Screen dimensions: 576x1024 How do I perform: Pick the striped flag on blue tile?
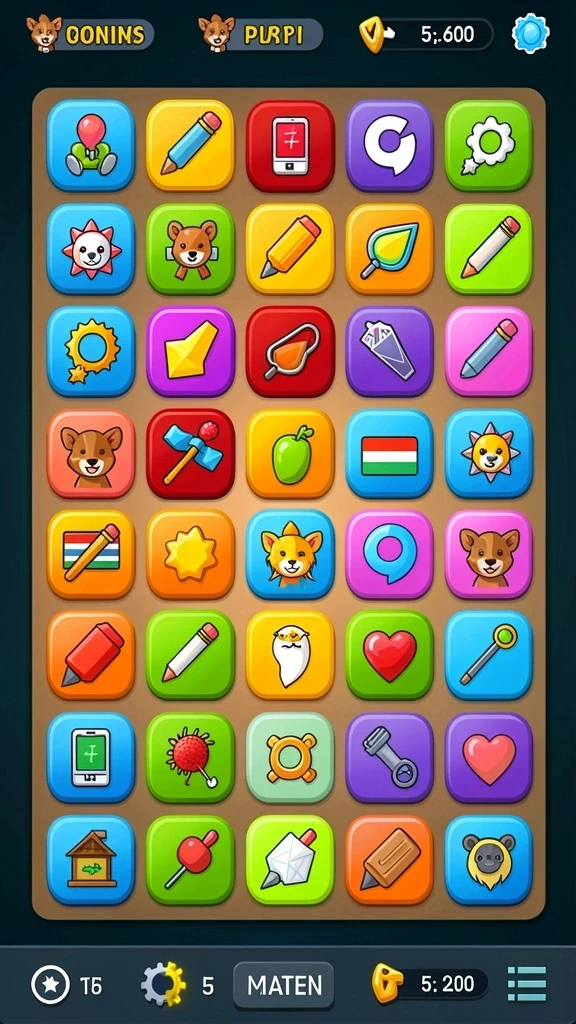click(x=389, y=453)
